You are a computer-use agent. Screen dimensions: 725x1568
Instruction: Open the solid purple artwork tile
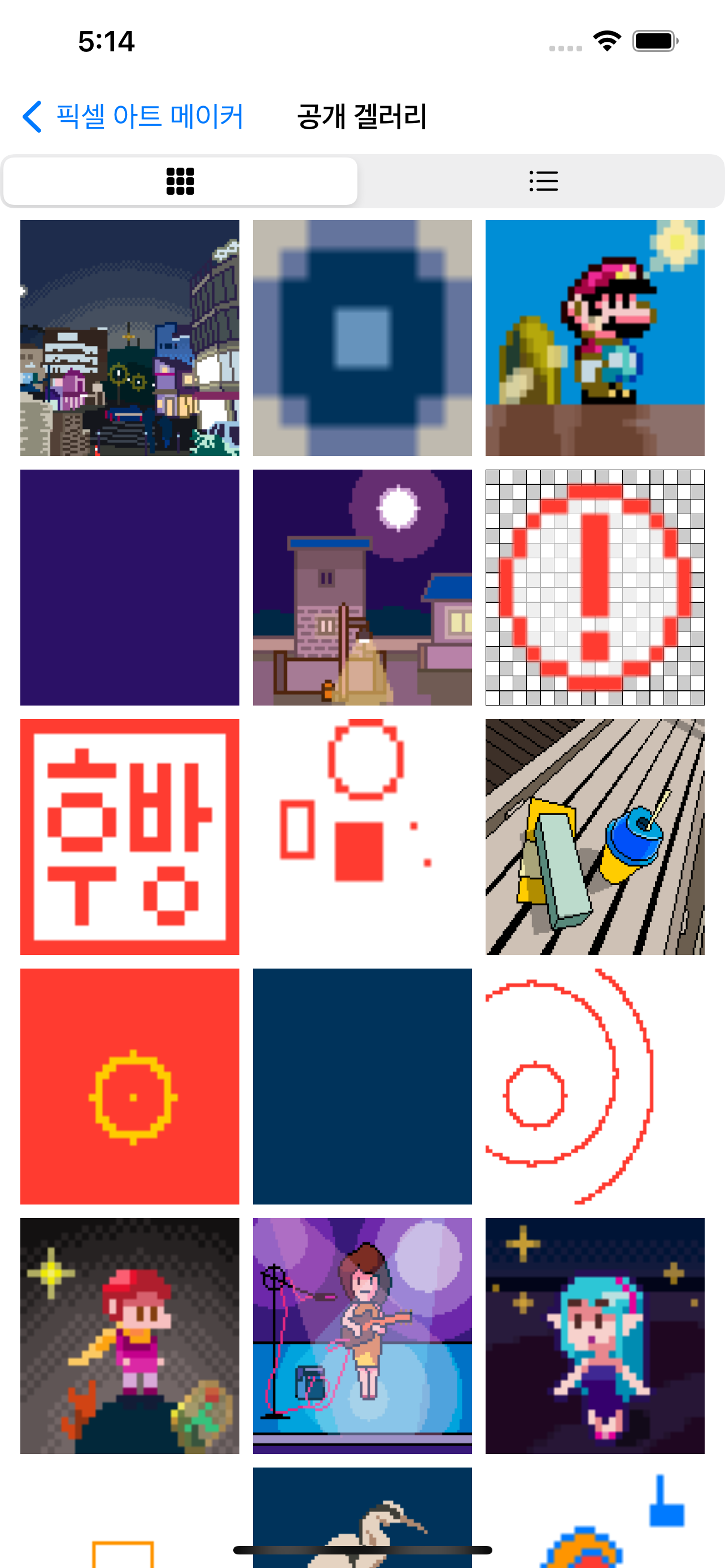coord(130,588)
